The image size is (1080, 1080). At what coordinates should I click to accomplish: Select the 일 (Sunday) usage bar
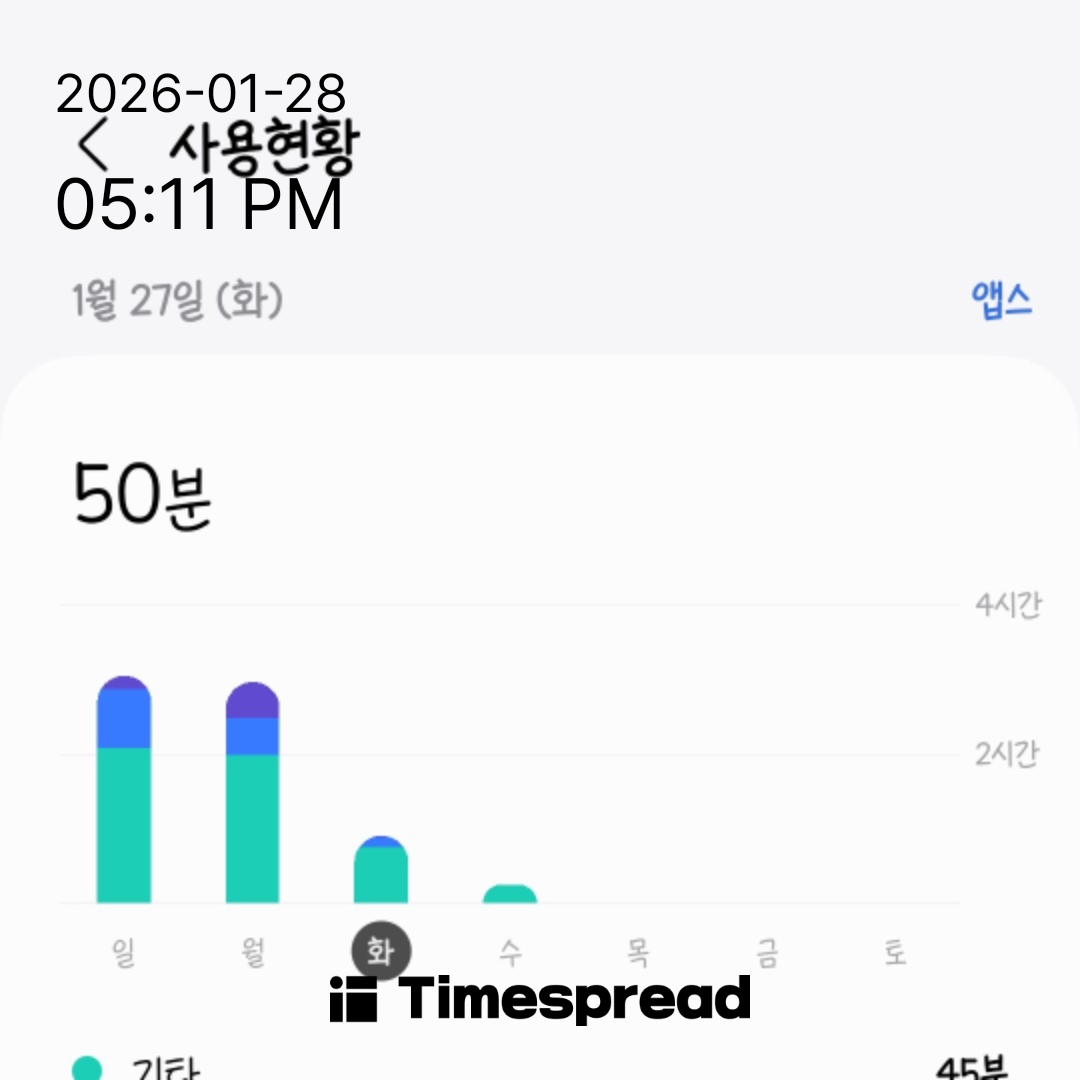pos(124,790)
